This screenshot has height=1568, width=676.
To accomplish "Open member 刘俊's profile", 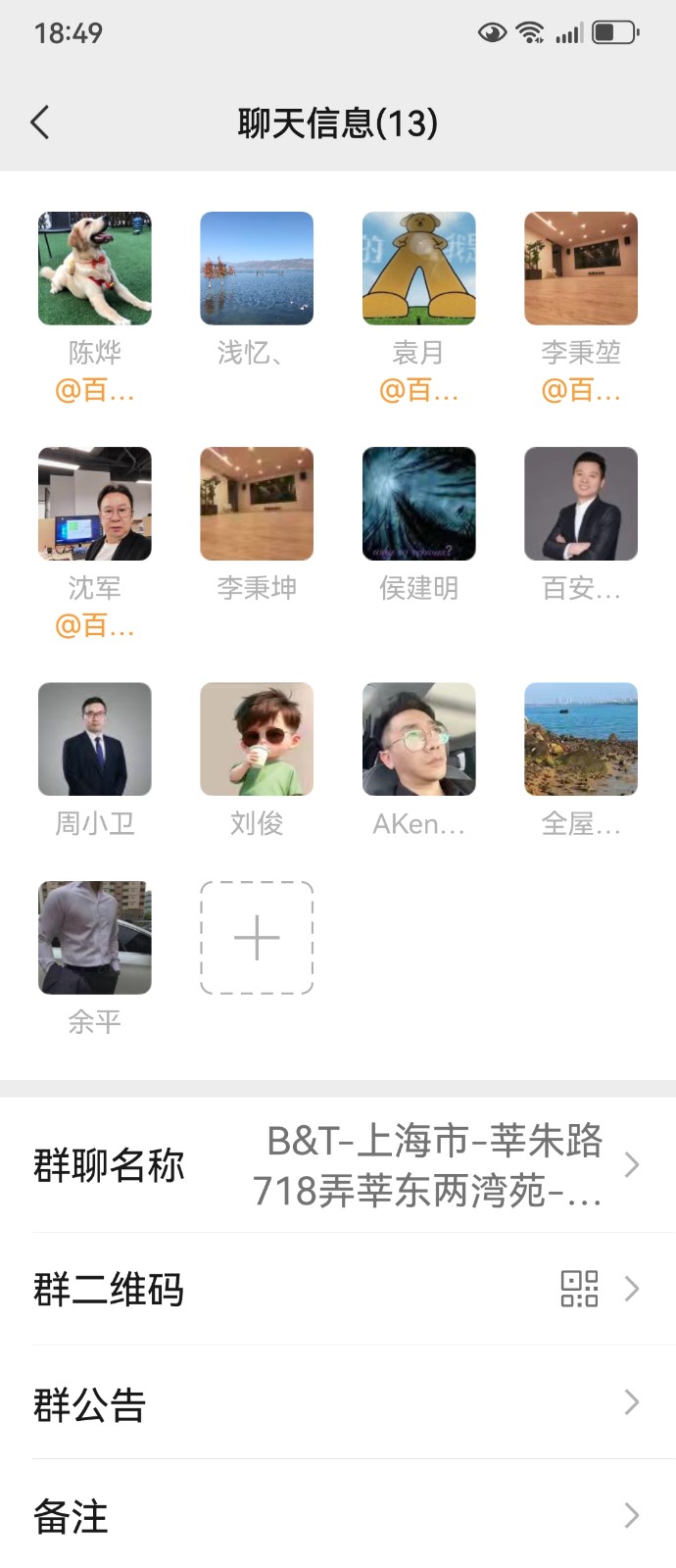I will (x=257, y=739).
